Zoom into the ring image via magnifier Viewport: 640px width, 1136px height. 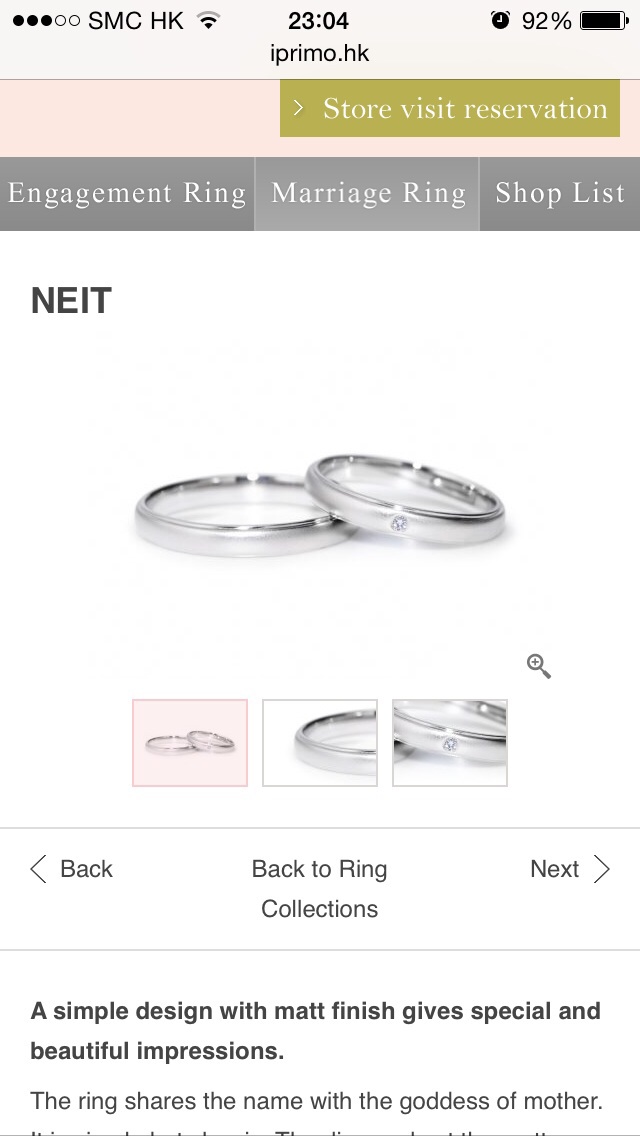(539, 666)
